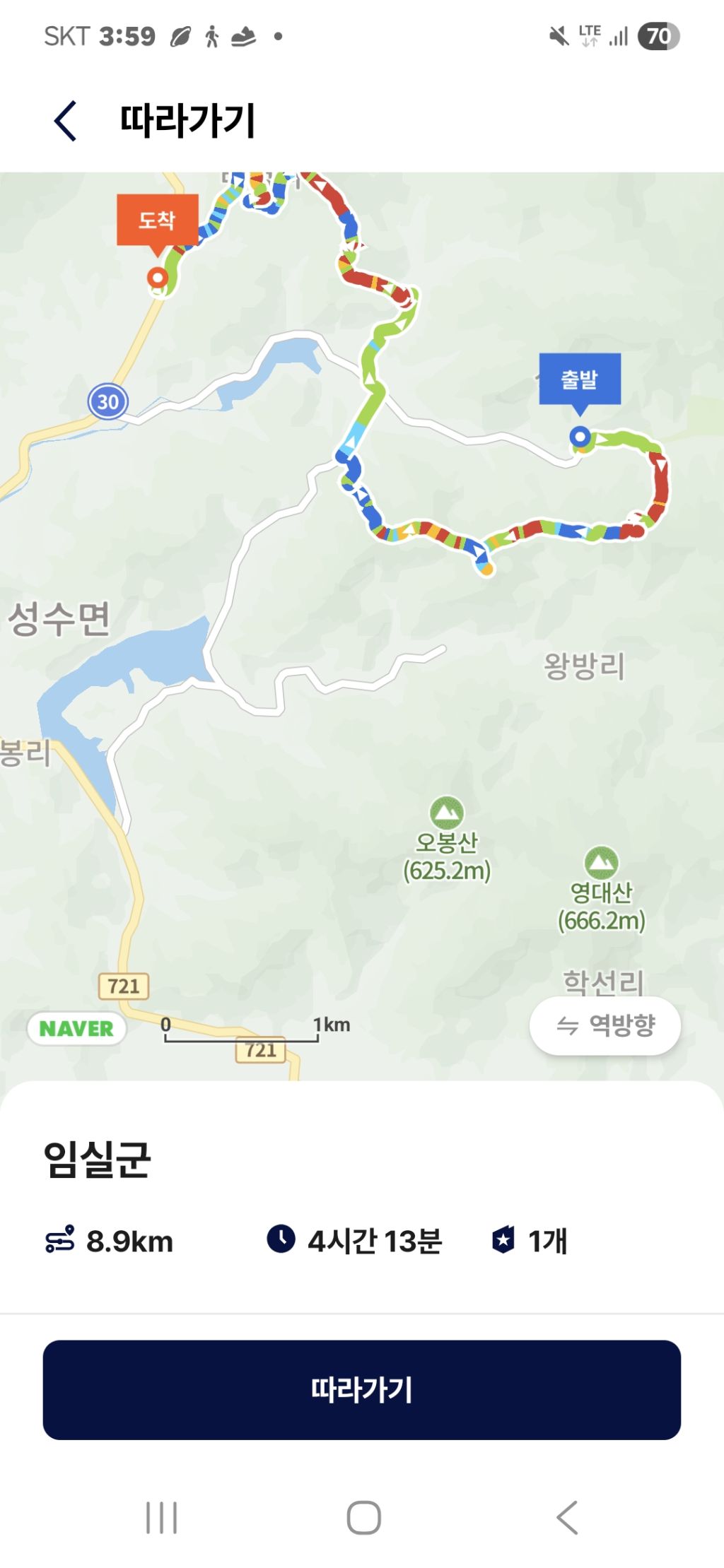Select the 도착 arrival marker on map
724x1568 pixels.
[x=158, y=277]
